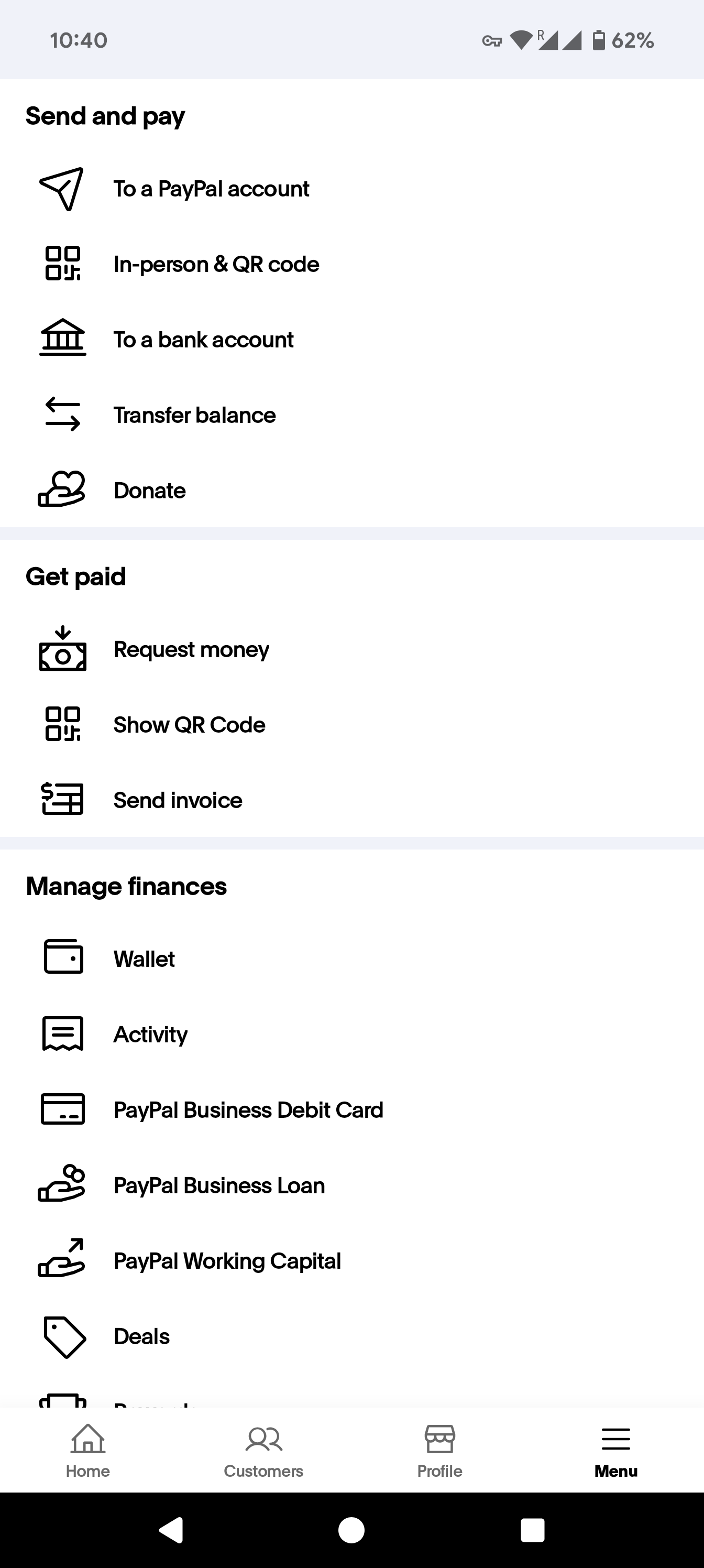The width and height of the screenshot is (704, 1568).
Task: Select PayPal Working Capital
Action: coord(351,1261)
